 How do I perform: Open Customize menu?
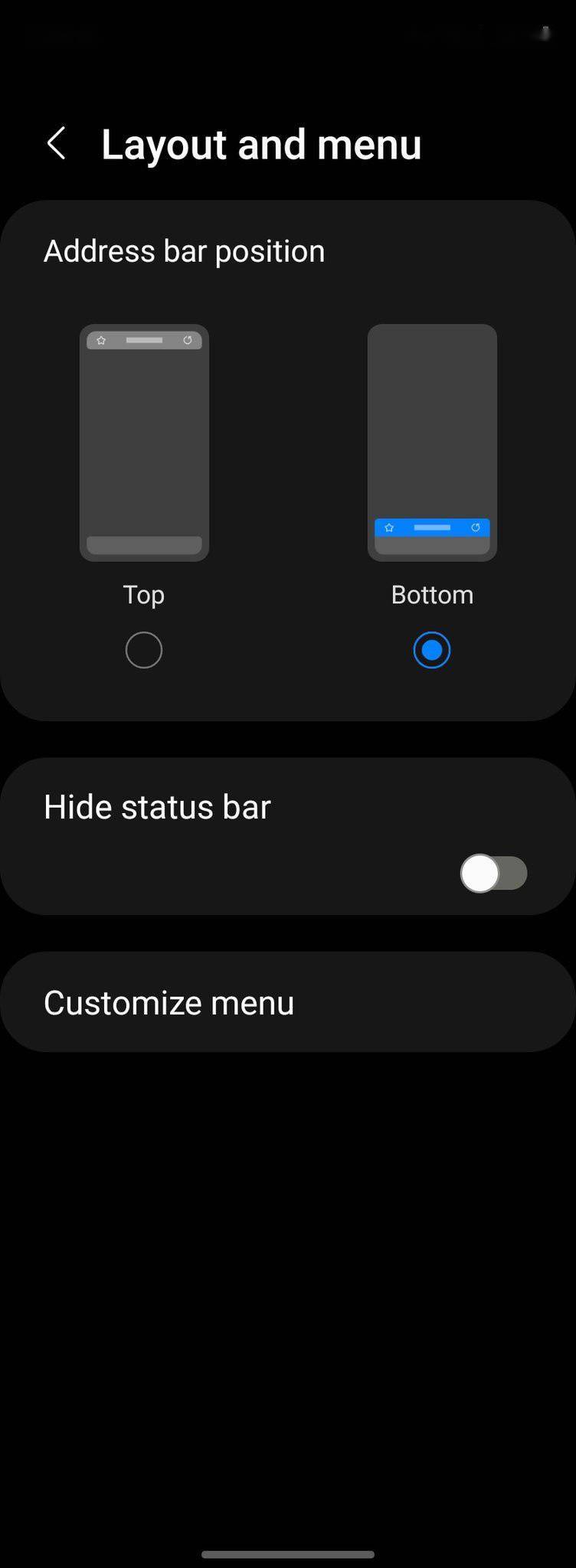click(x=287, y=1002)
